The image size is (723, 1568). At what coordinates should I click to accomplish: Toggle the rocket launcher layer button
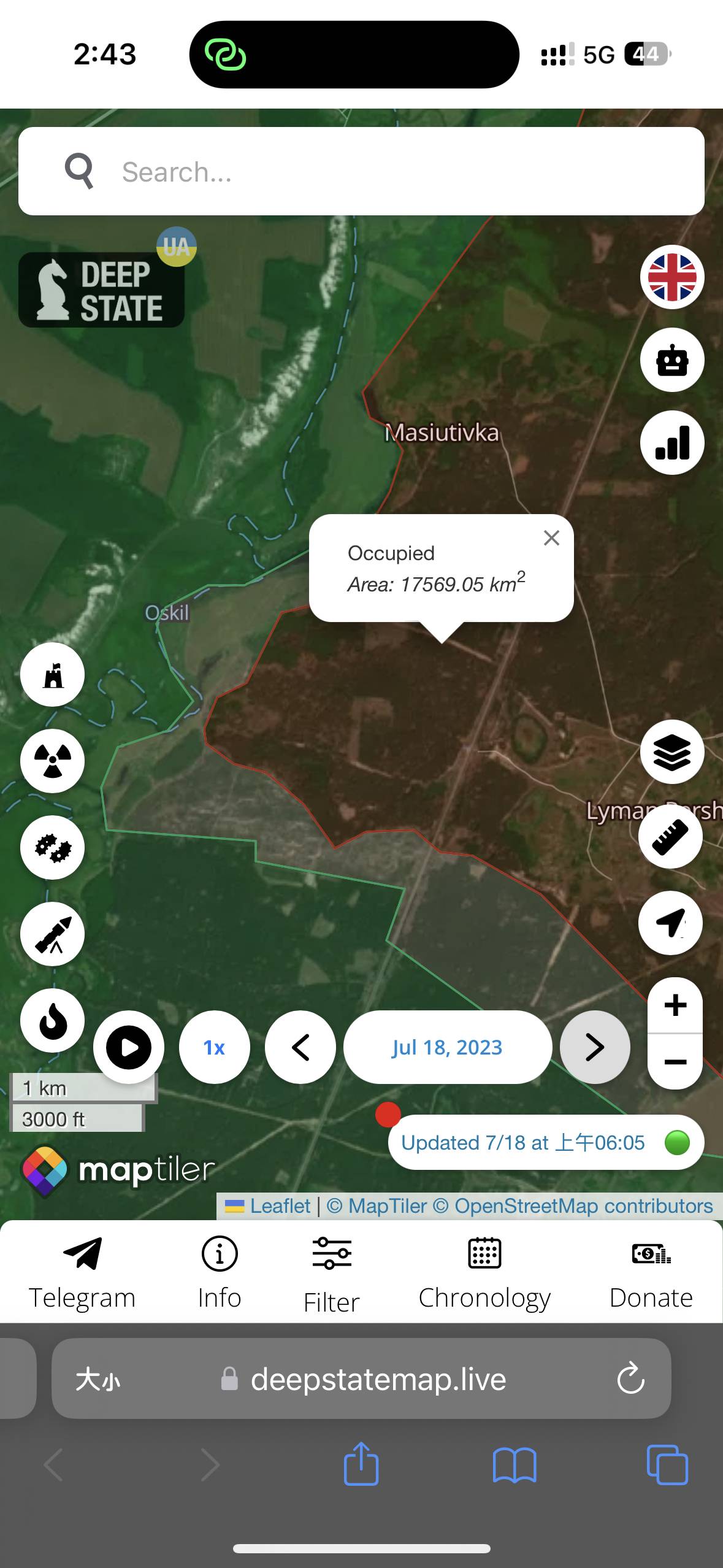tap(53, 934)
